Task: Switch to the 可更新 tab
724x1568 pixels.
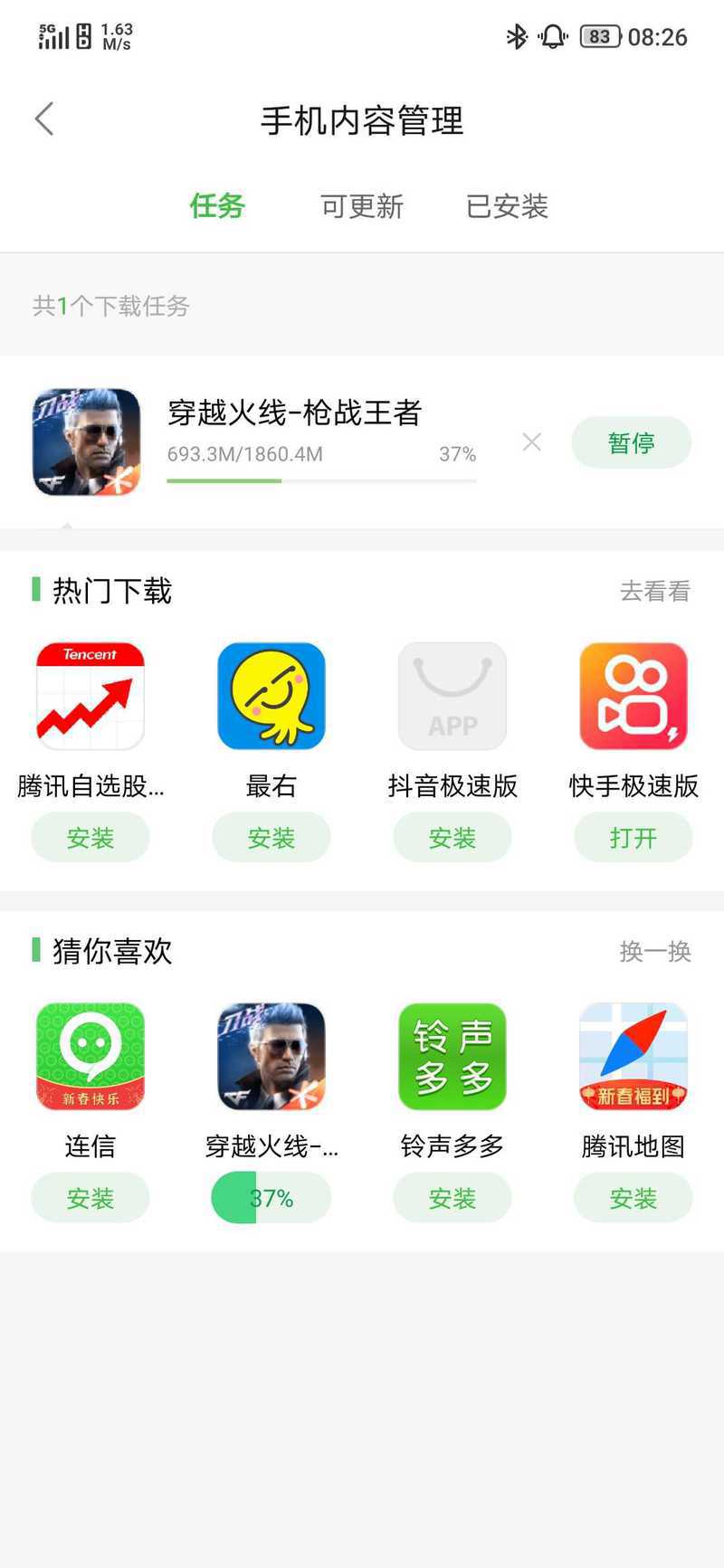Action: coord(361,206)
